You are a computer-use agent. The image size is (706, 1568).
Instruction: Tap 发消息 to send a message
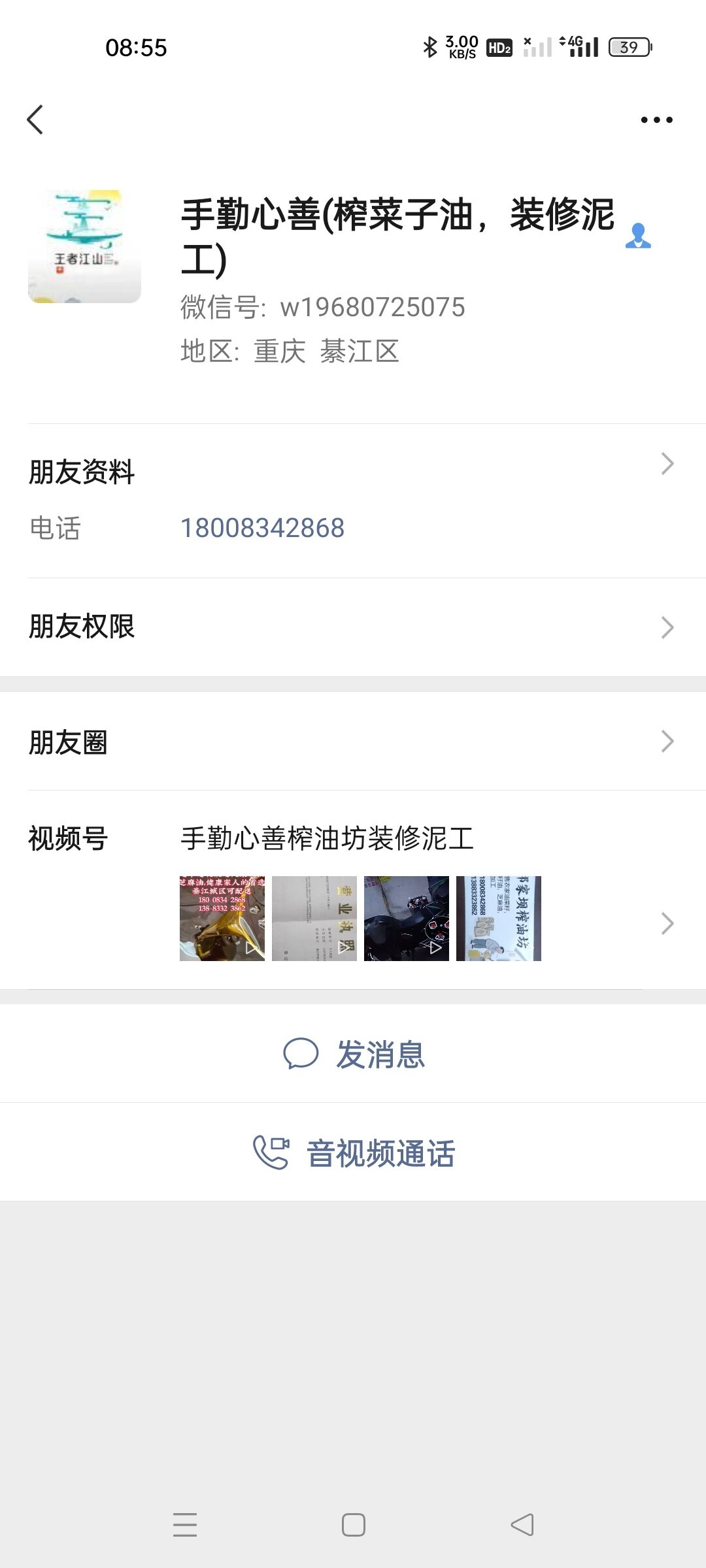pyautogui.click(x=353, y=1054)
